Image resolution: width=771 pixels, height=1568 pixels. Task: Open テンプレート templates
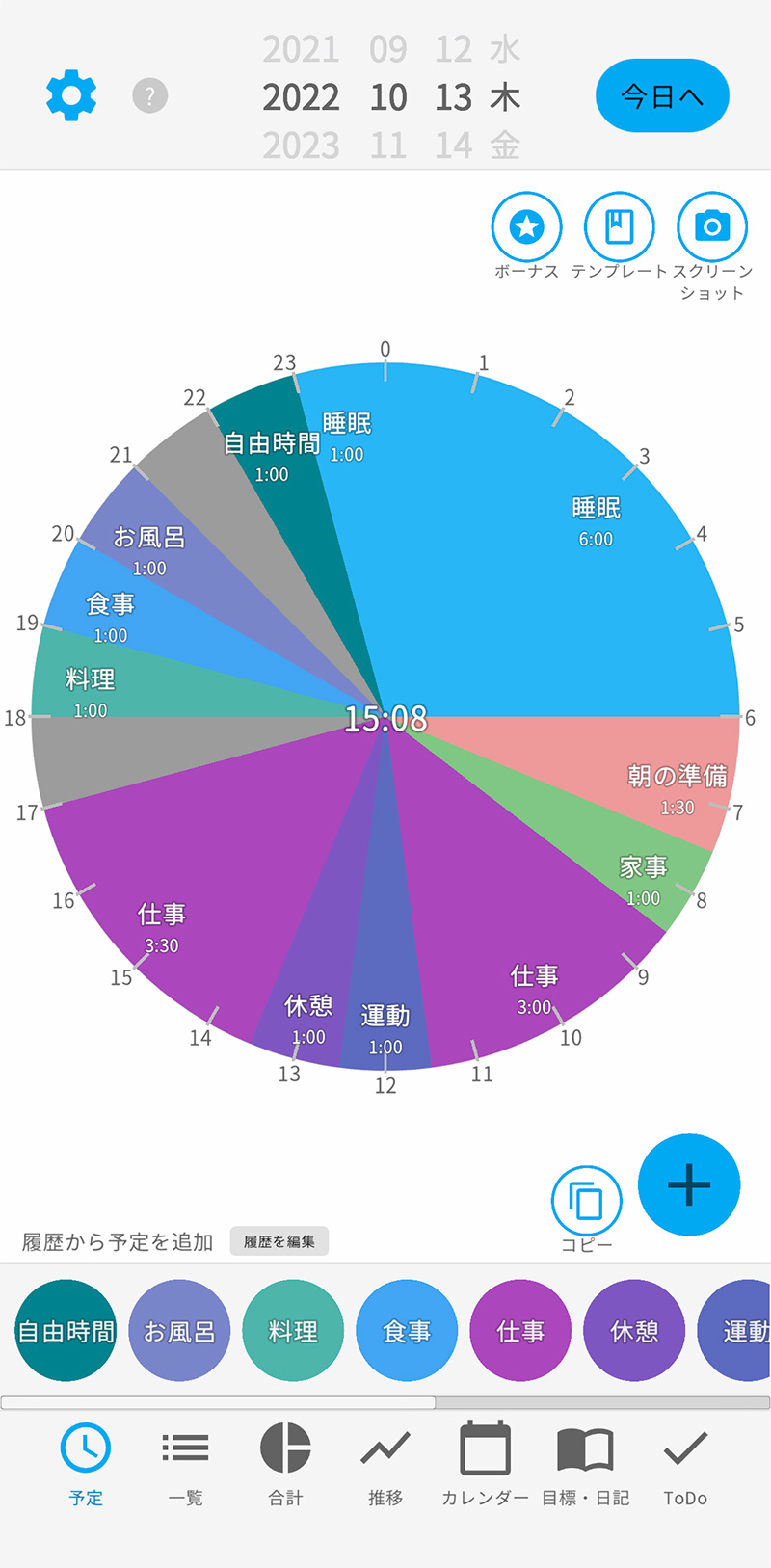click(x=620, y=227)
